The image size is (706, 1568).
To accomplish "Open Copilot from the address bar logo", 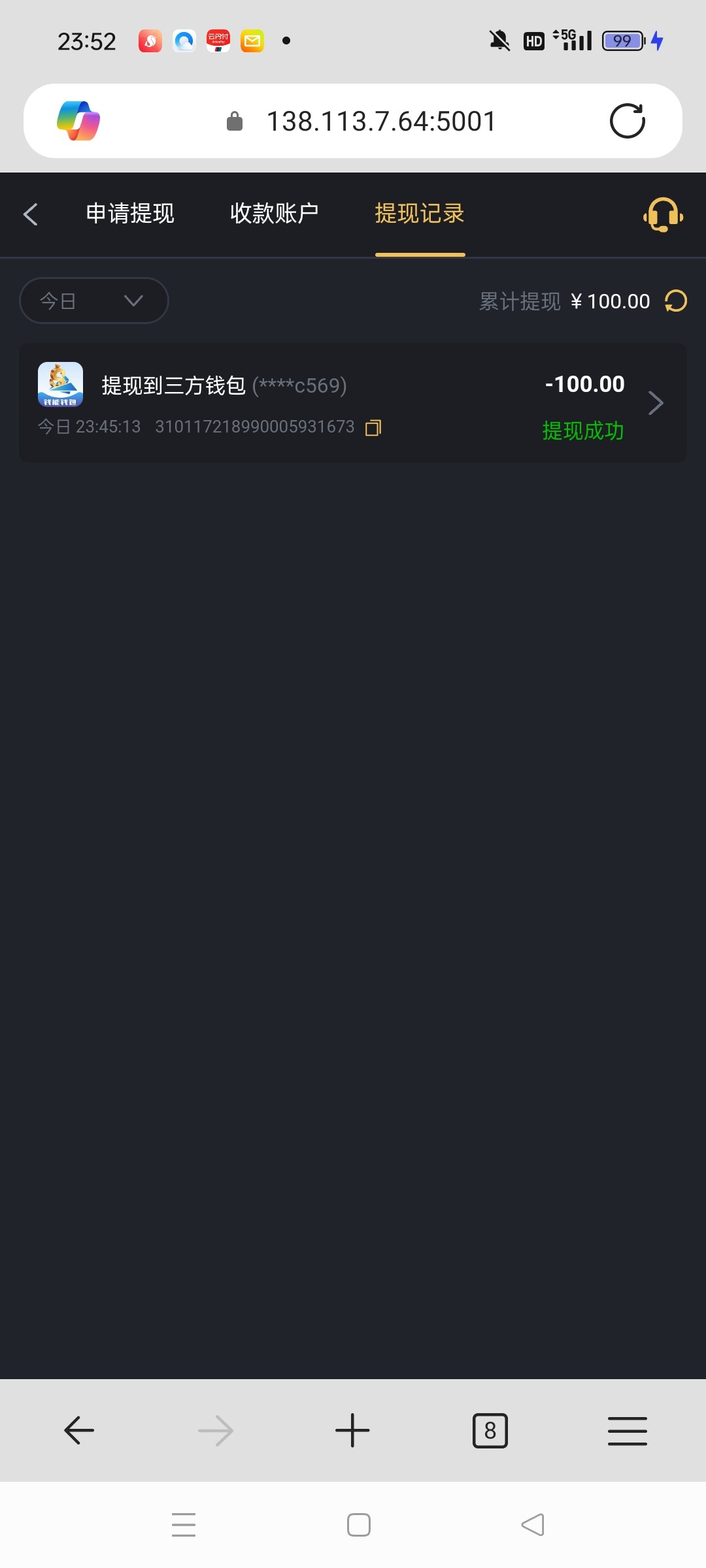I will click(78, 121).
